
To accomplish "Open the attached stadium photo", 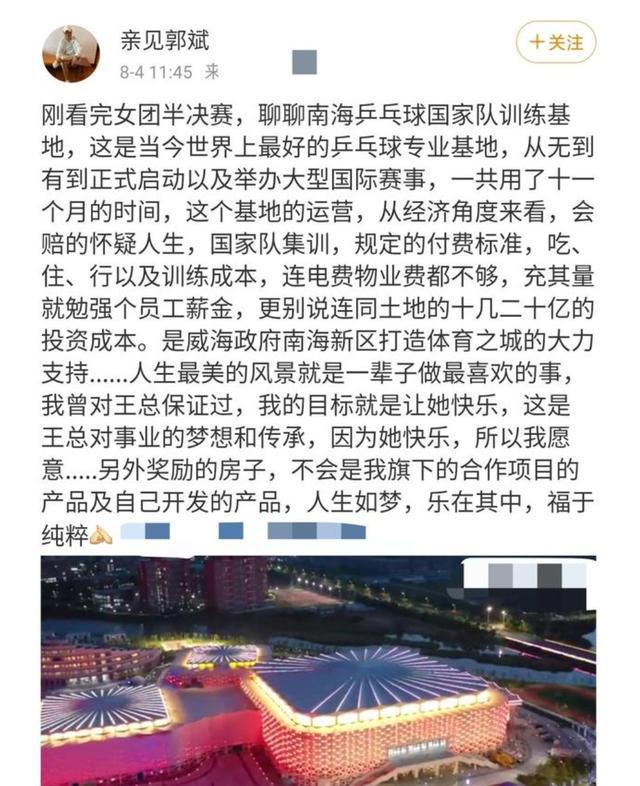I will coord(318,670).
